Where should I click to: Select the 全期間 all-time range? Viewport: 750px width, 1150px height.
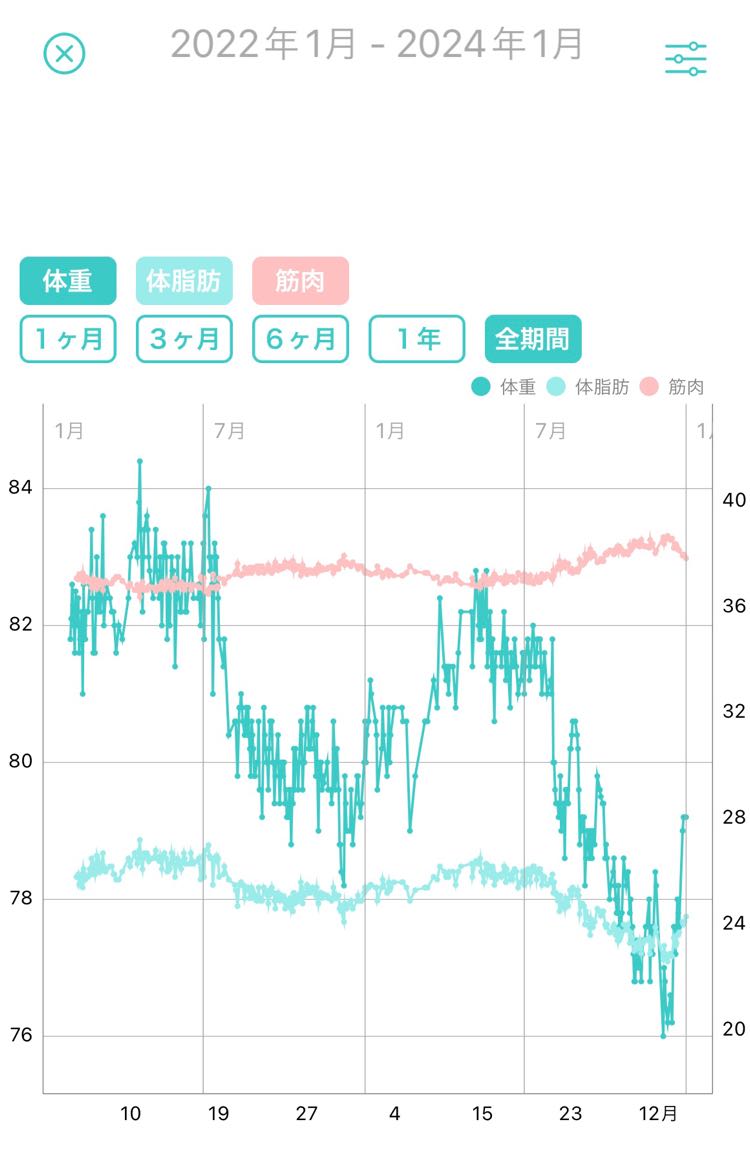533,339
